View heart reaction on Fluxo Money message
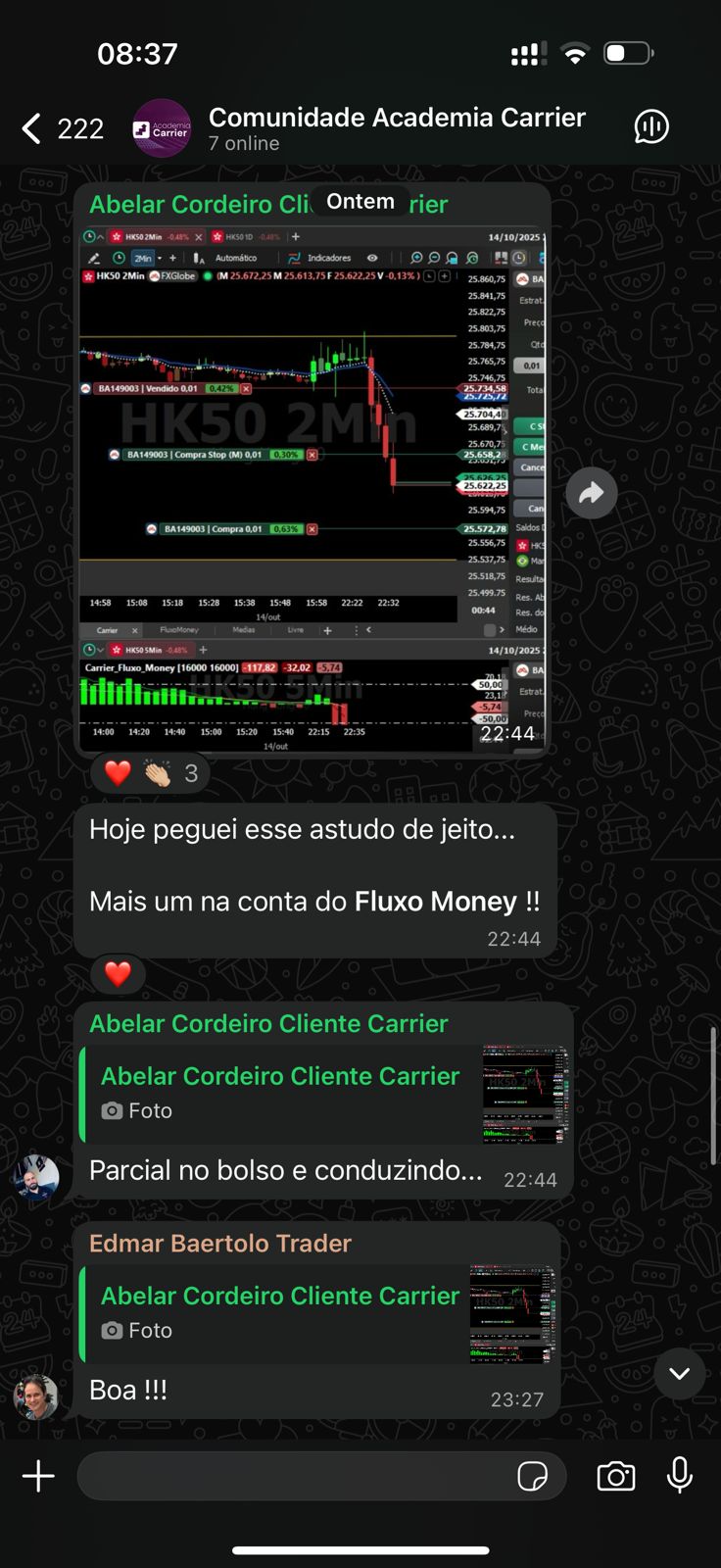This screenshot has width=721, height=1568. [x=118, y=974]
